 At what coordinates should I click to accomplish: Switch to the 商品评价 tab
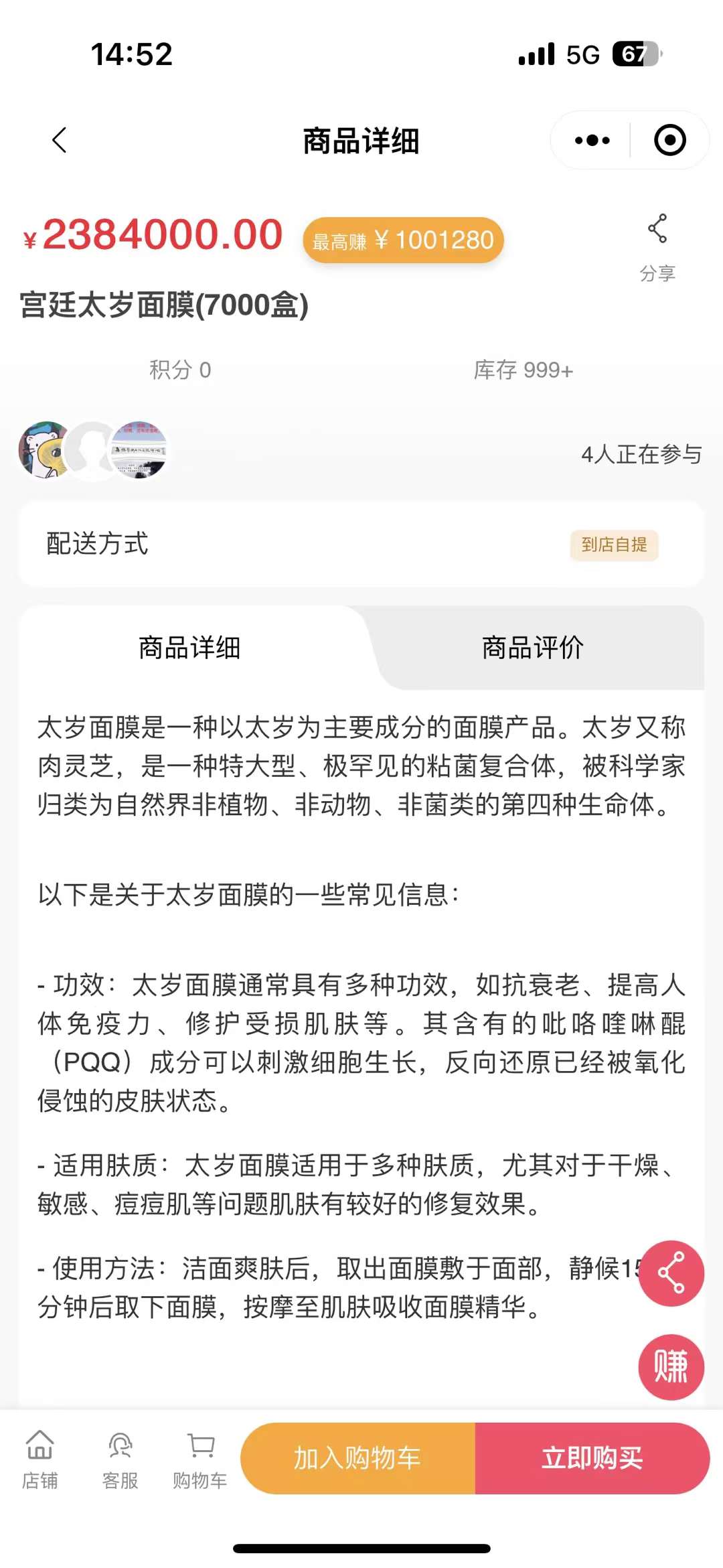533,648
